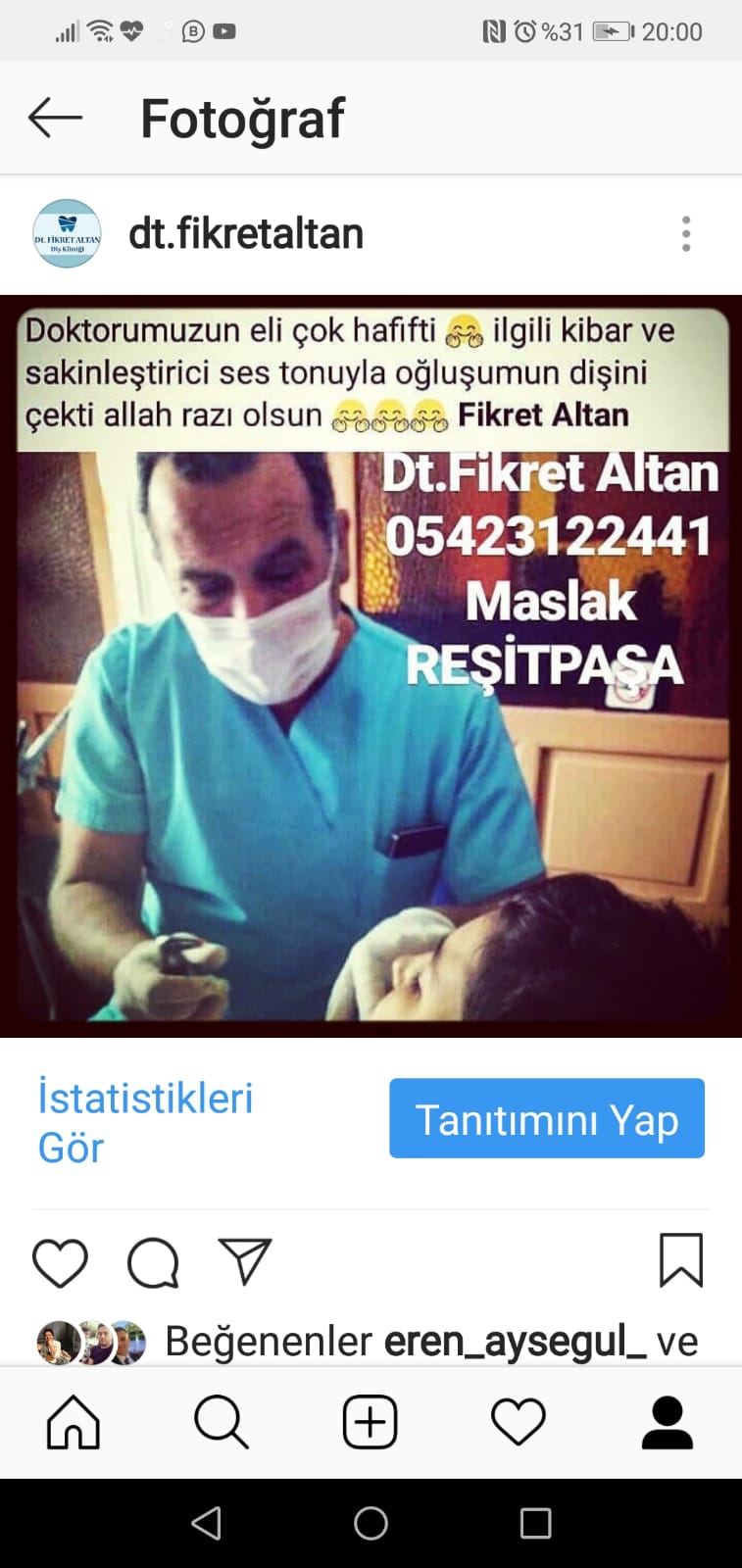The height and width of the screenshot is (1568, 742).
Task: Open comments with the speech bubble icon
Action: (153, 1262)
